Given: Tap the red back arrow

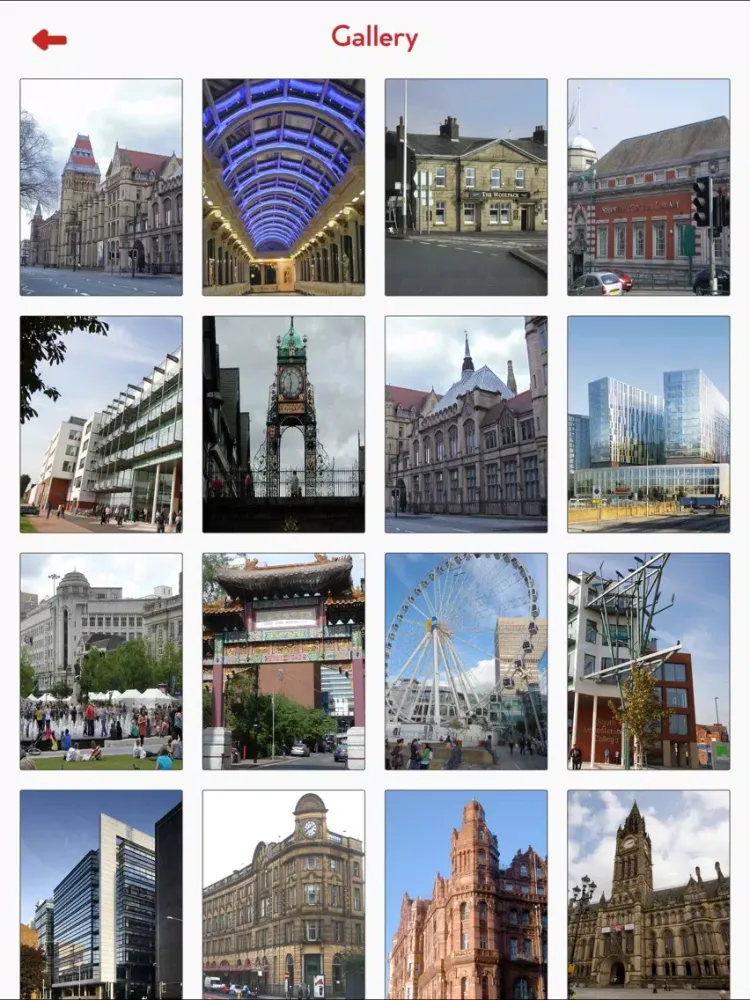Looking at the screenshot, I should pyautogui.click(x=47, y=36).
